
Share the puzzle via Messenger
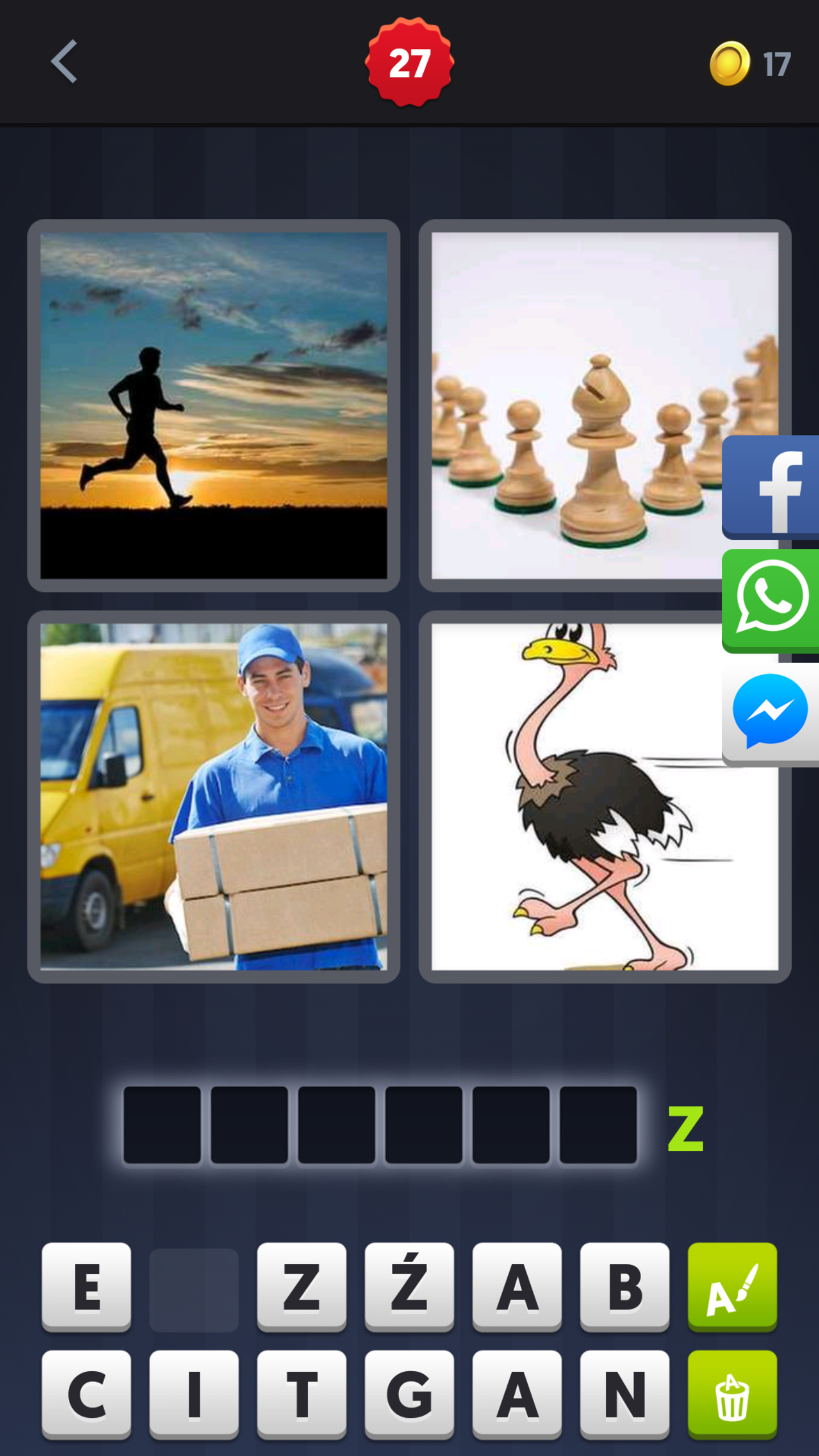[771, 713]
